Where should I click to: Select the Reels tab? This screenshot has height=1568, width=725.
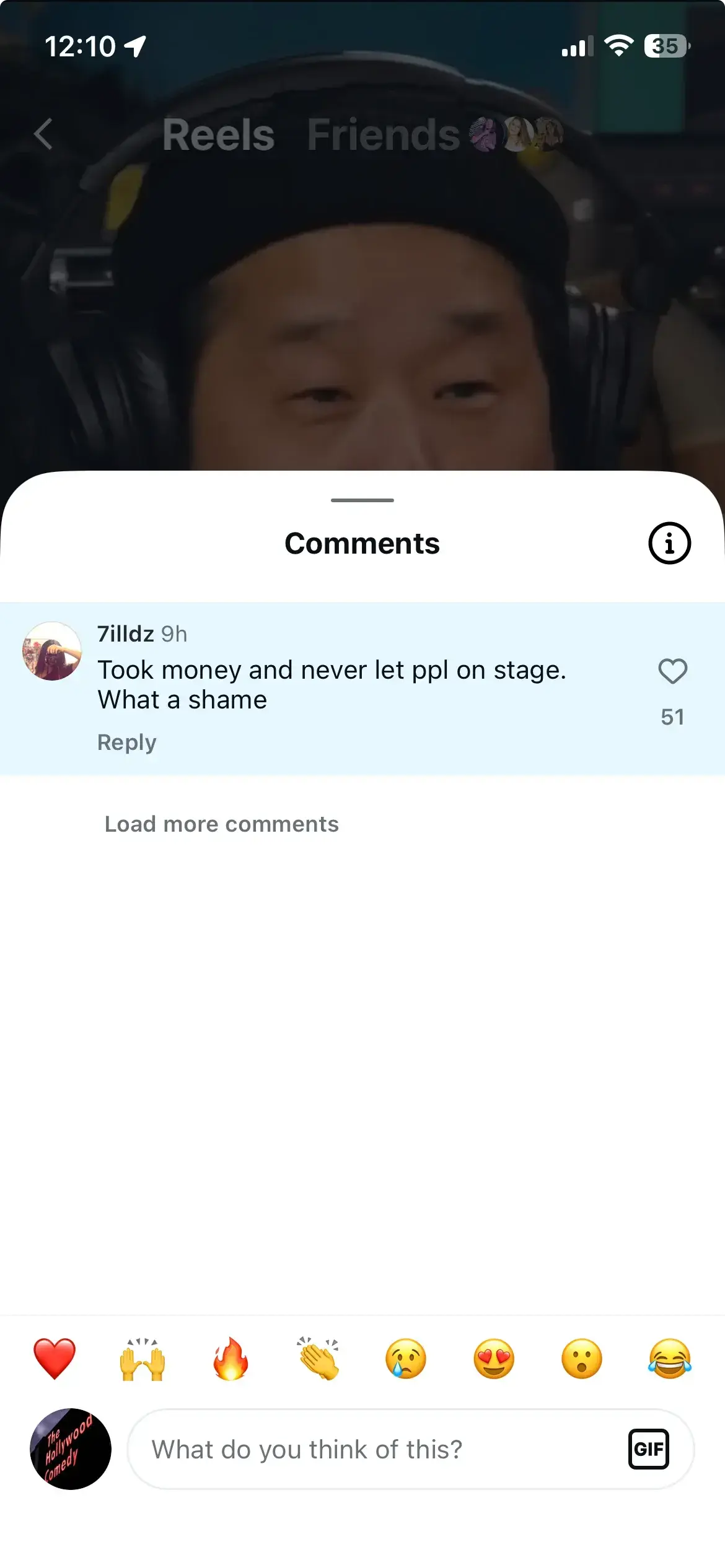click(217, 135)
